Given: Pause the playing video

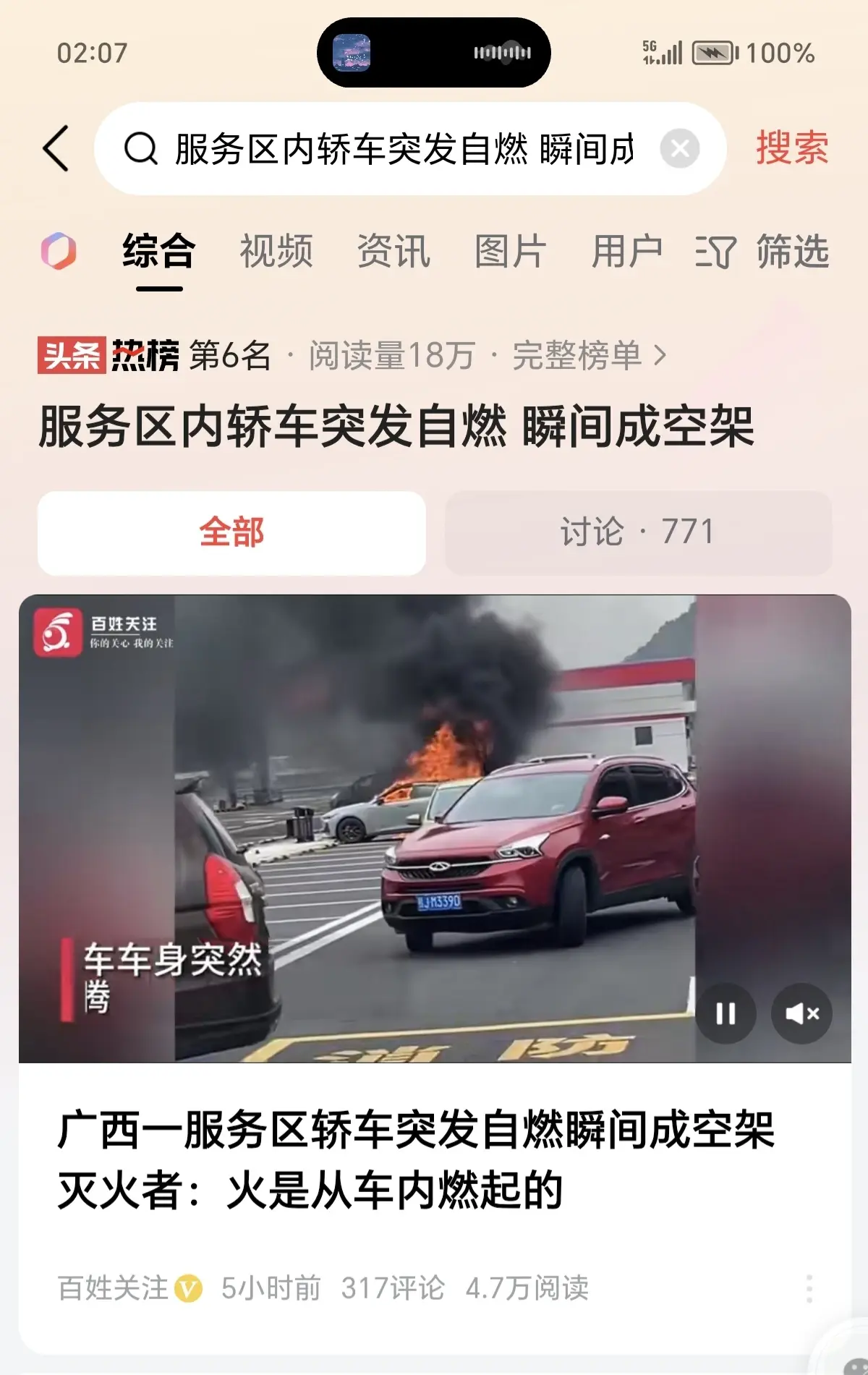Looking at the screenshot, I should click(726, 1014).
